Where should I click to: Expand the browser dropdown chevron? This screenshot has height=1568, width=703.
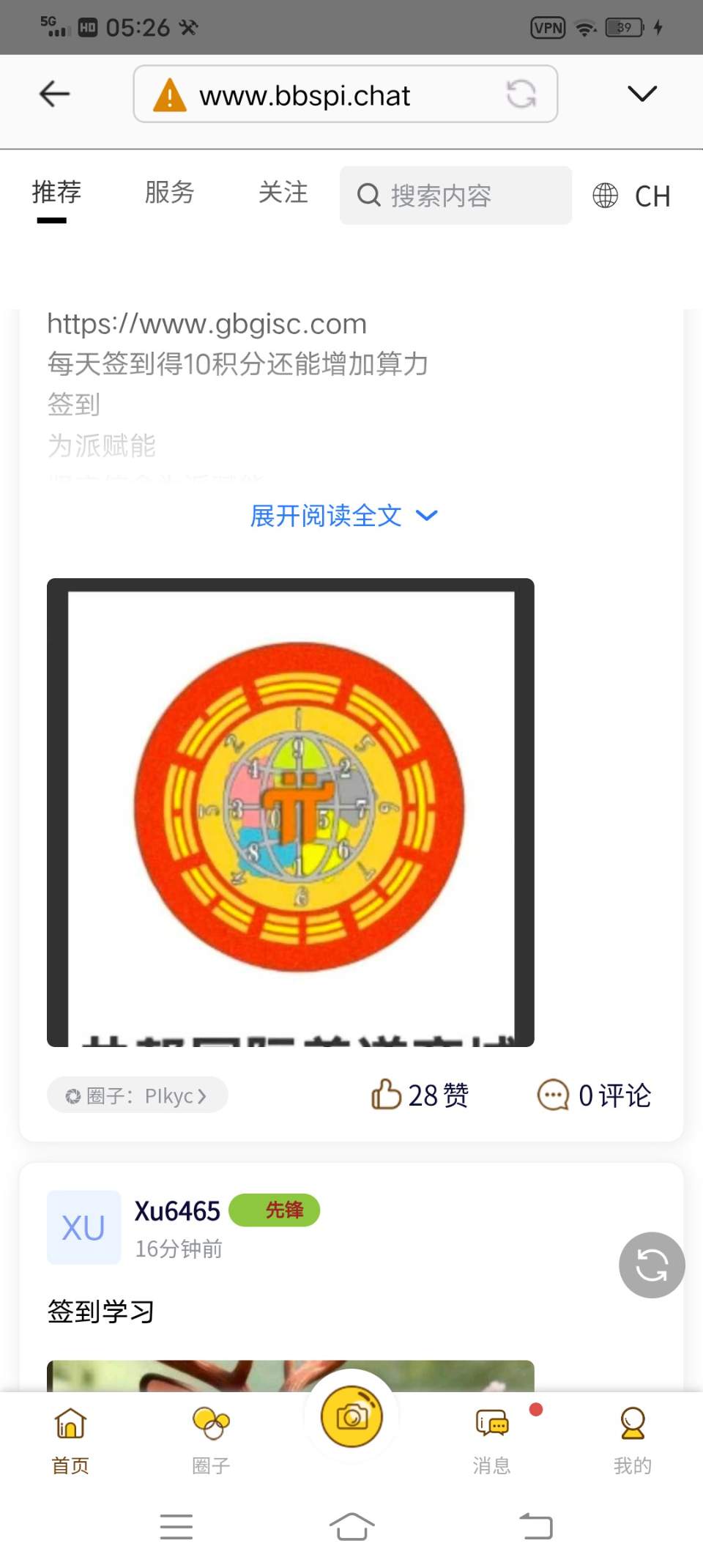pos(642,94)
